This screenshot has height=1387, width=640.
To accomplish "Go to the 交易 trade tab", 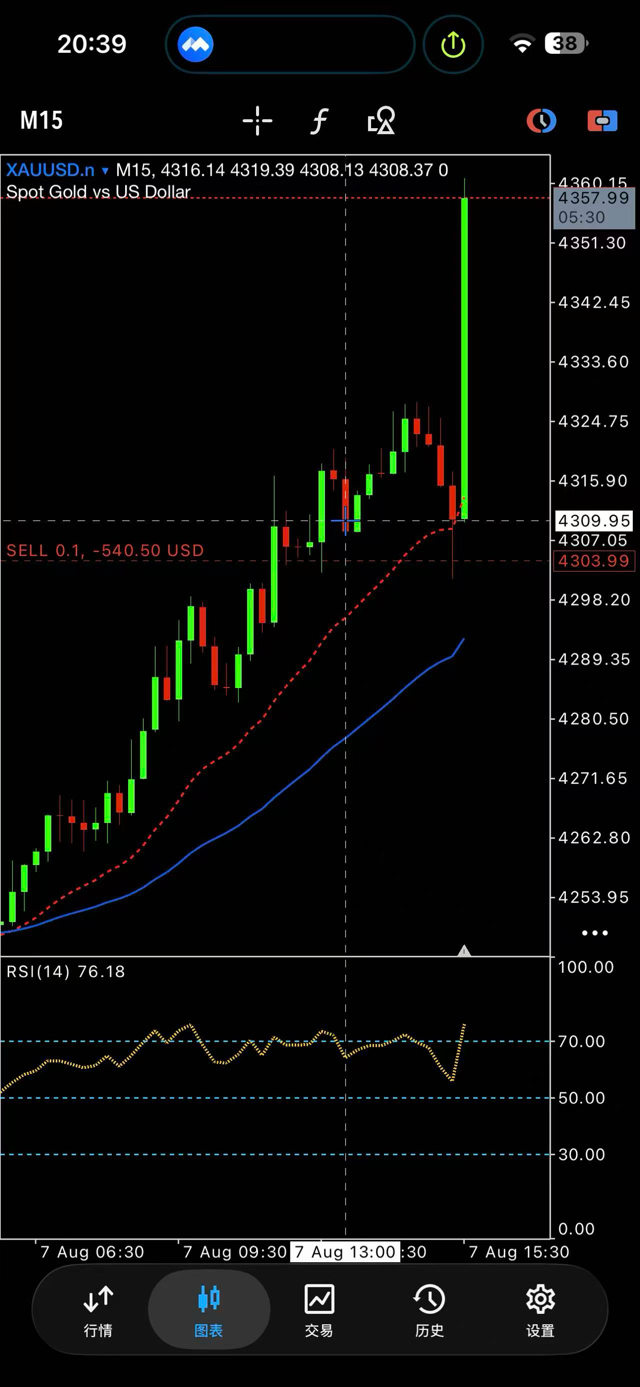I will tap(319, 1310).
